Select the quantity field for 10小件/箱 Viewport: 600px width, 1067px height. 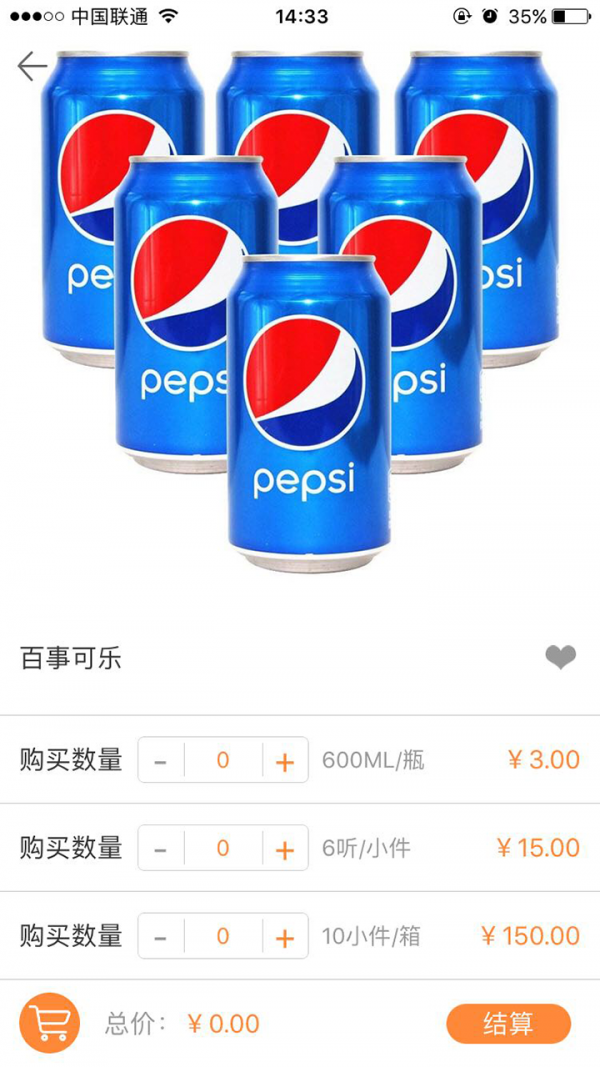223,937
